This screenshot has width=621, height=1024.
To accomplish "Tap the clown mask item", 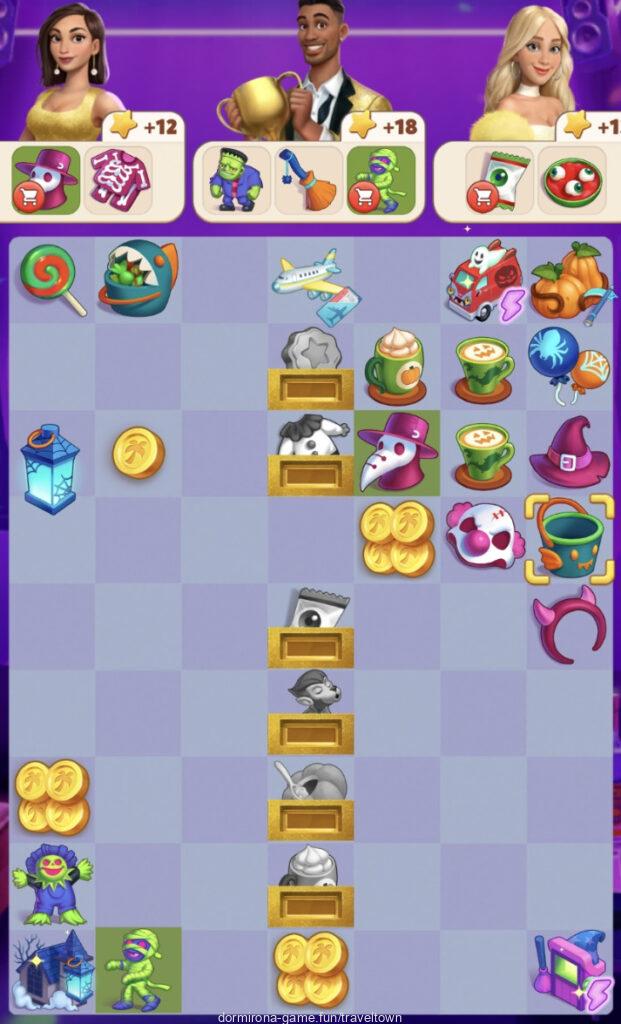I will [x=483, y=537].
